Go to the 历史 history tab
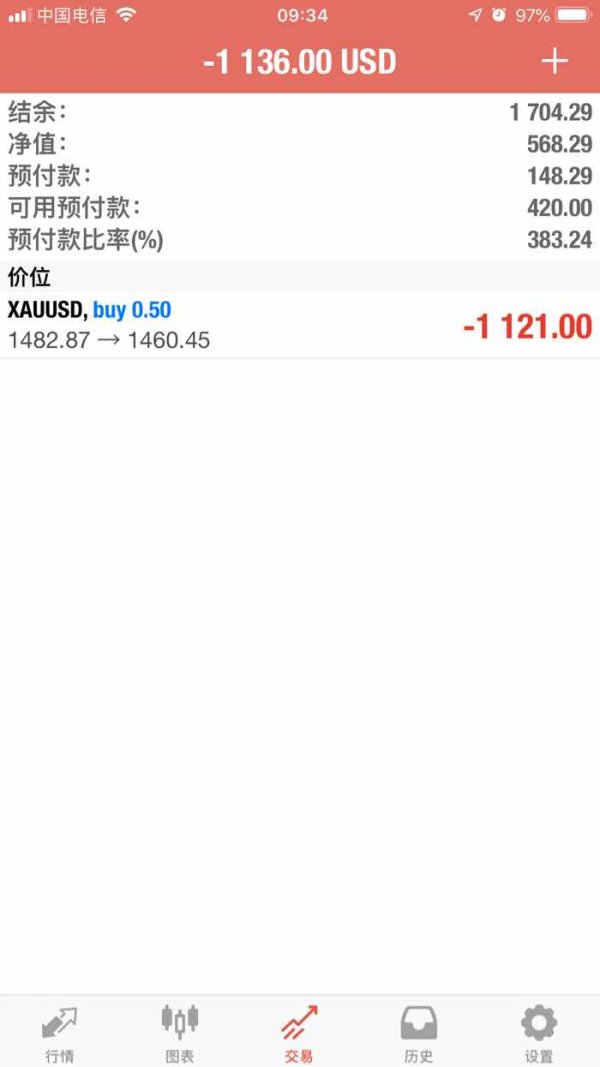The image size is (600, 1067). 419,1033
